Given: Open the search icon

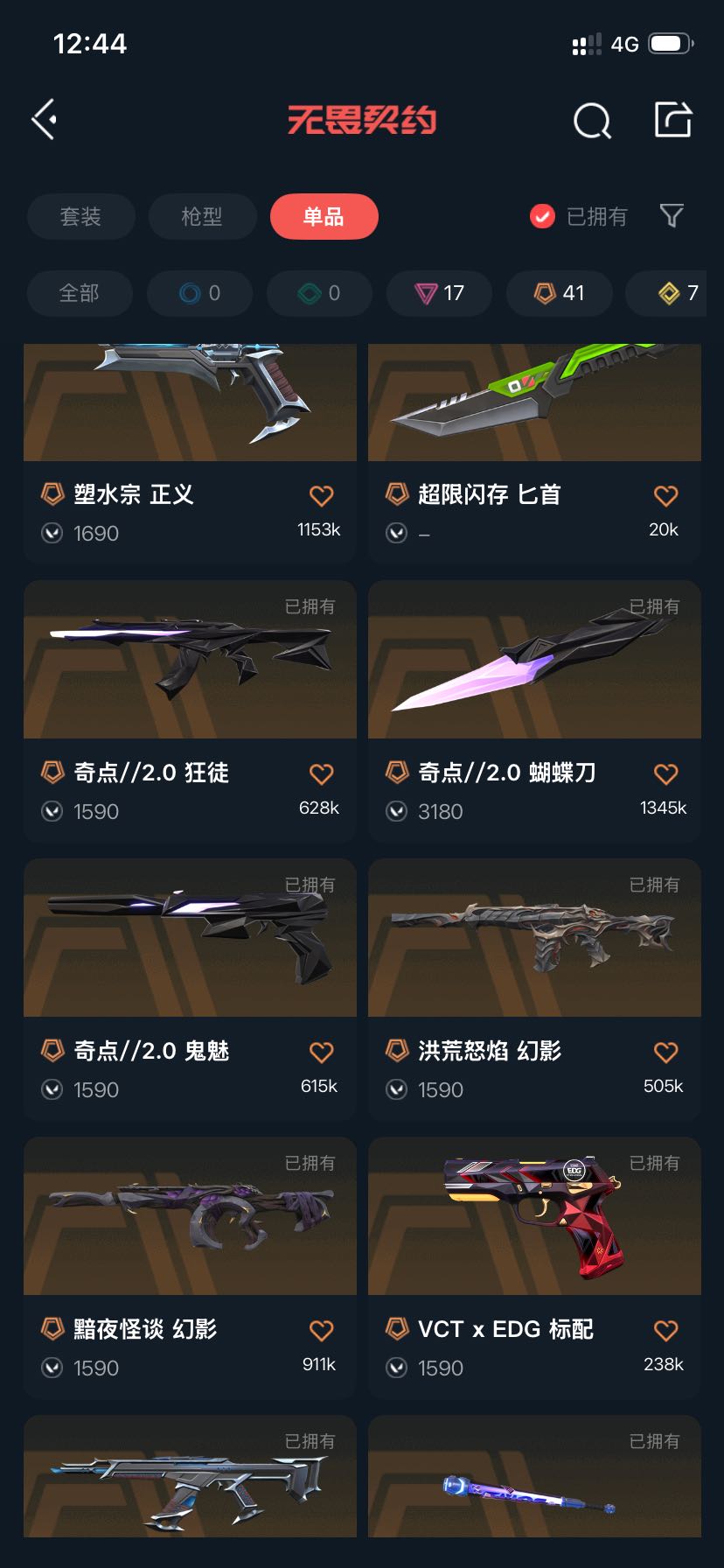Looking at the screenshot, I should (592, 121).
